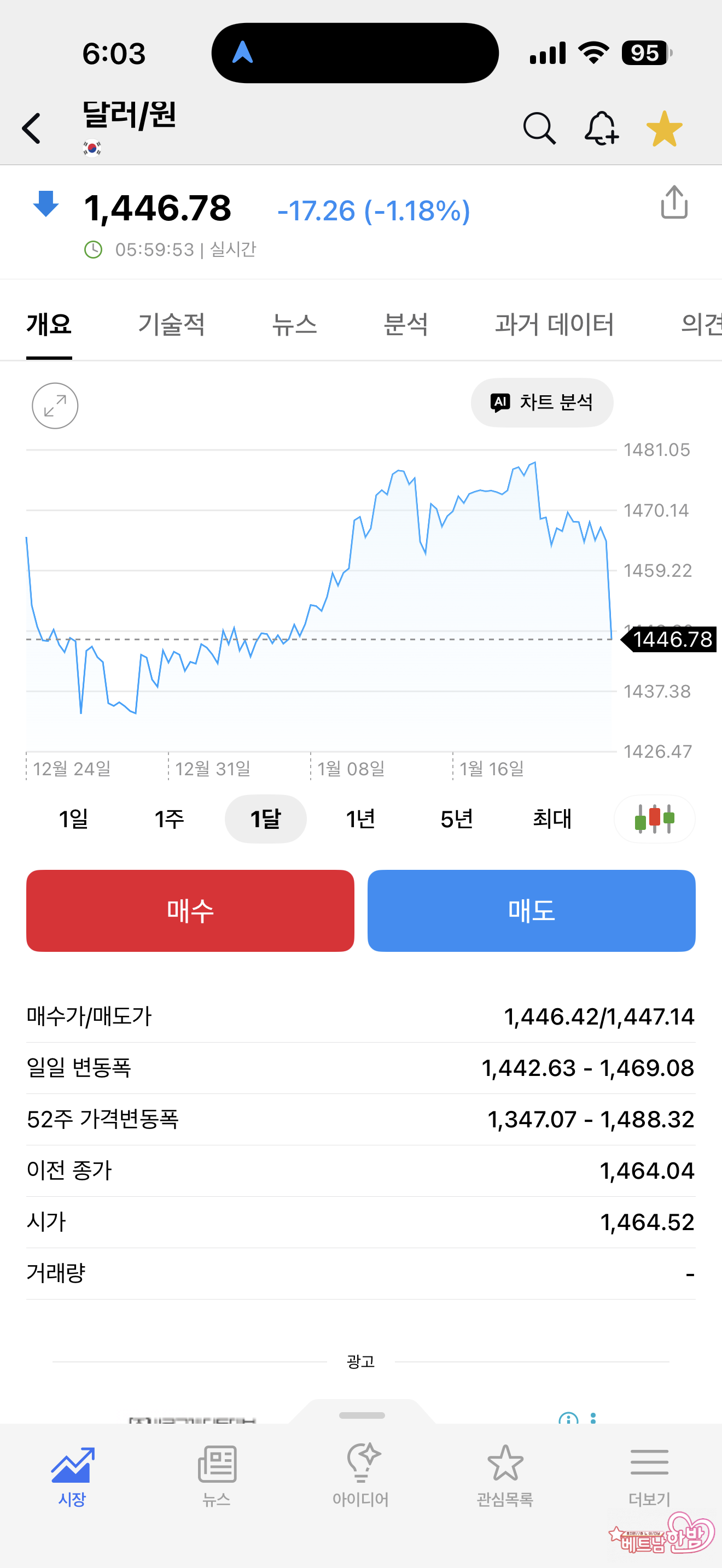Share the 달러/원 quote
This screenshot has width=722, height=1568.
coord(674,203)
